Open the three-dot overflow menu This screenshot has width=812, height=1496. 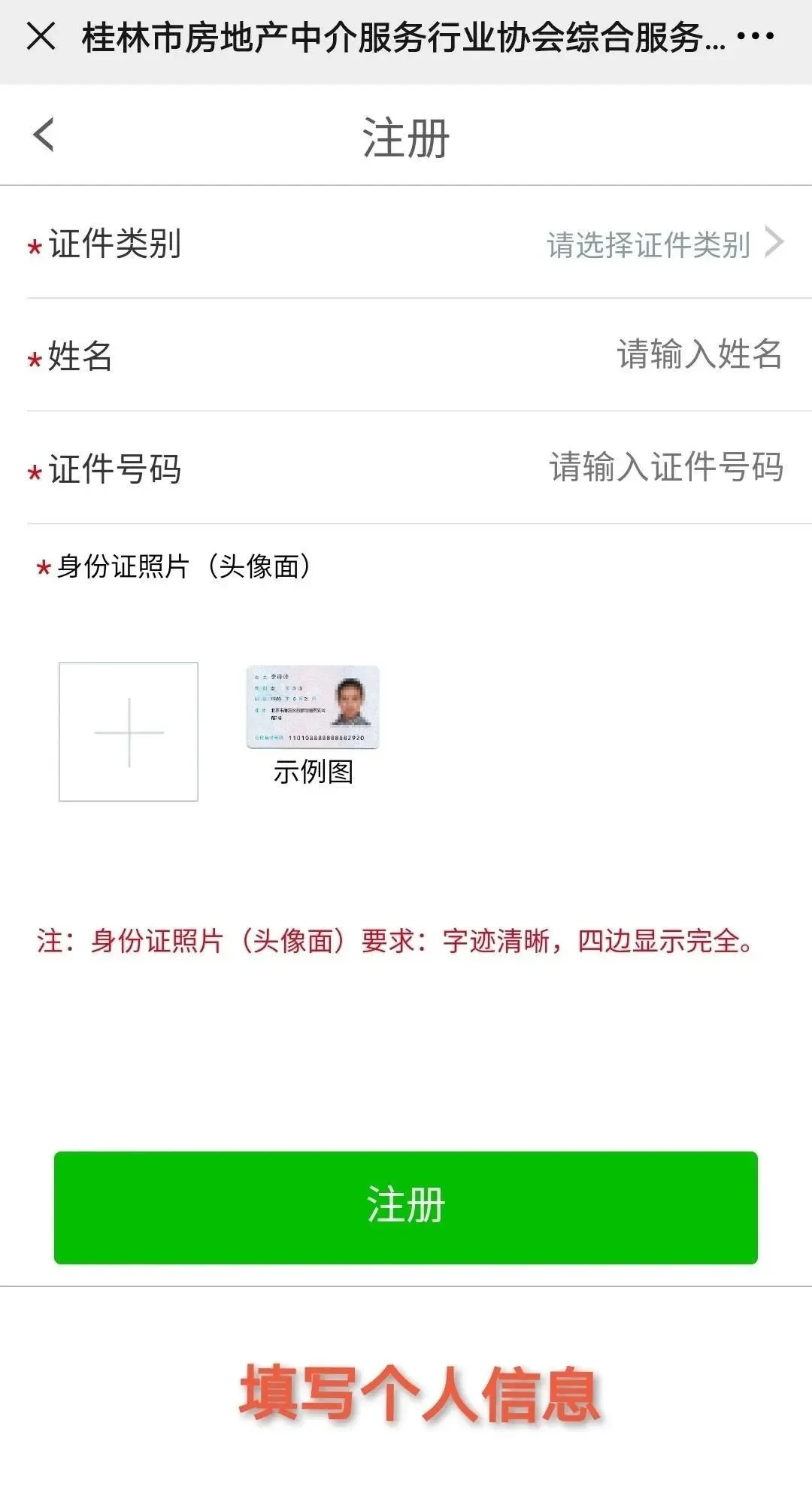[756, 36]
